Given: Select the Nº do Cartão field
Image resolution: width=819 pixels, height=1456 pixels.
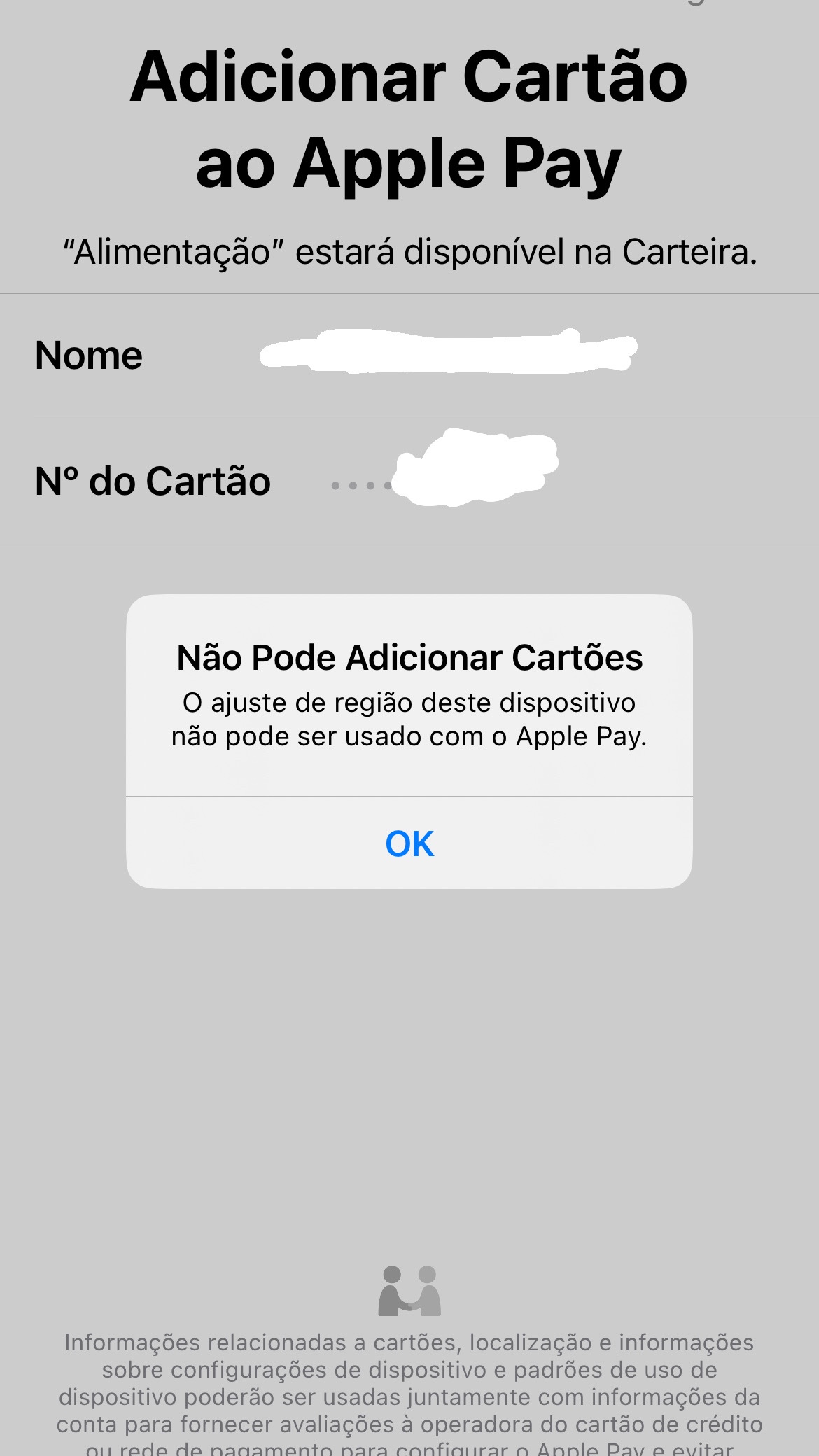Looking at the screenshot, I should (x=448, y=482).
